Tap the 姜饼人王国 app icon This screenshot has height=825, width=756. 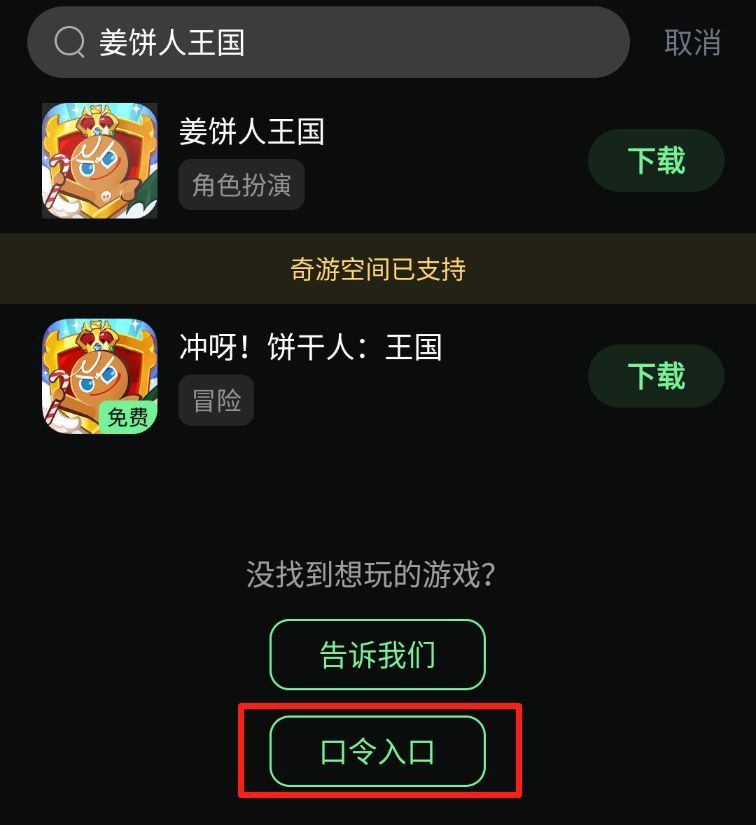point(99,160)
